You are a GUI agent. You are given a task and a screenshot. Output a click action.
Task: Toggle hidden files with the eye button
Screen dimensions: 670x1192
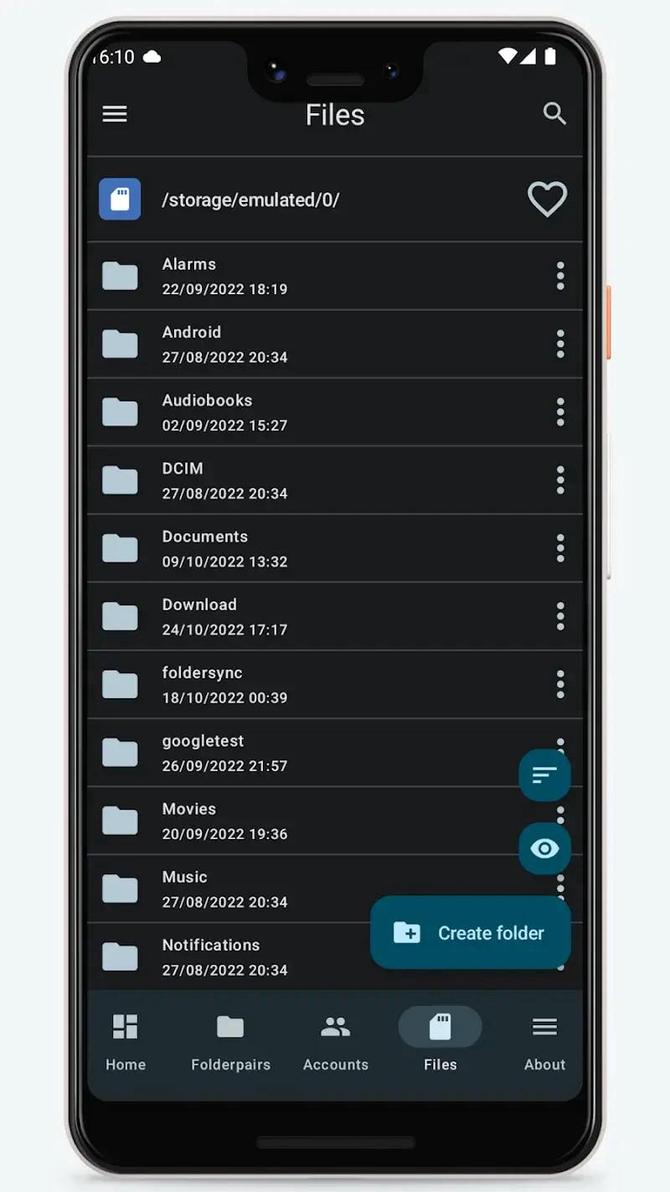(x=544, y=849)
